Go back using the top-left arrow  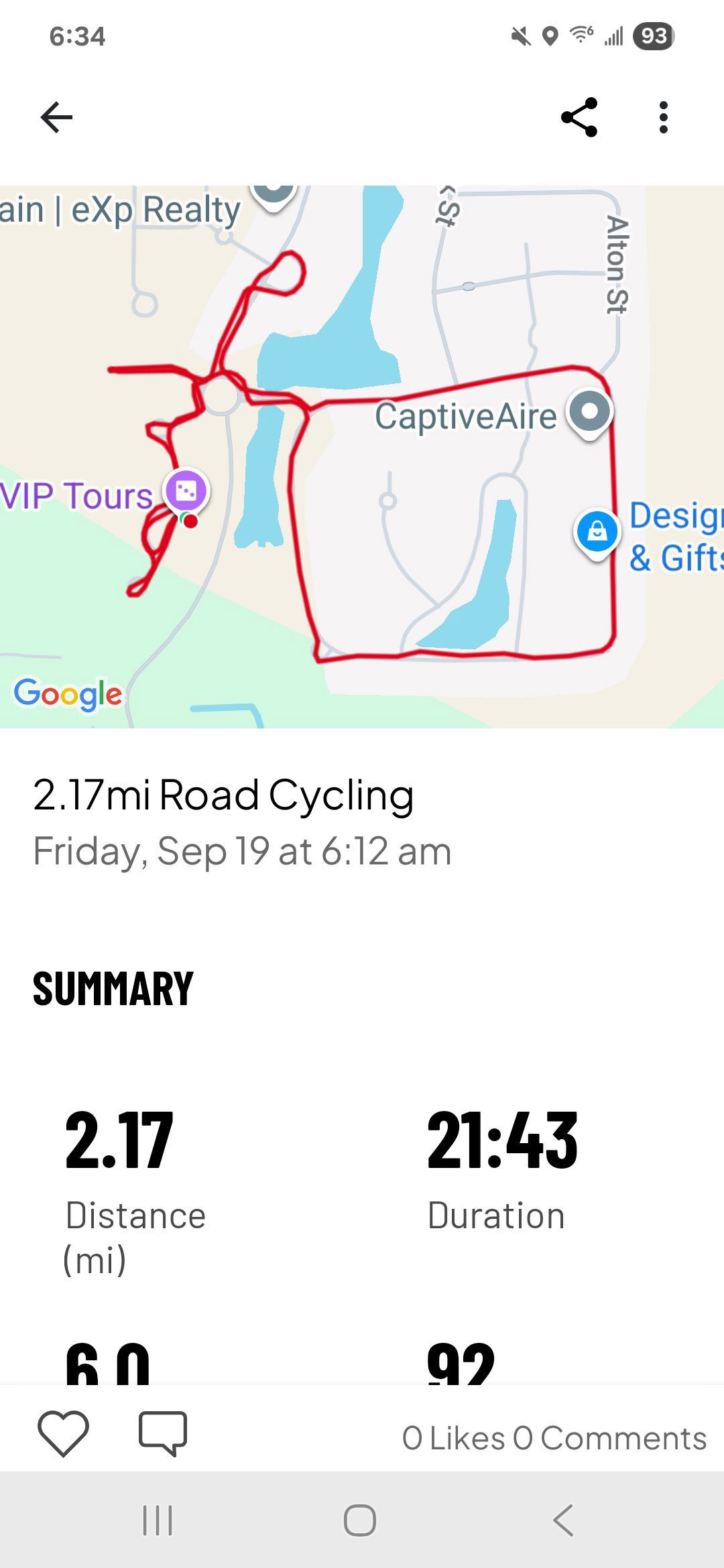[x=56, y=118]
